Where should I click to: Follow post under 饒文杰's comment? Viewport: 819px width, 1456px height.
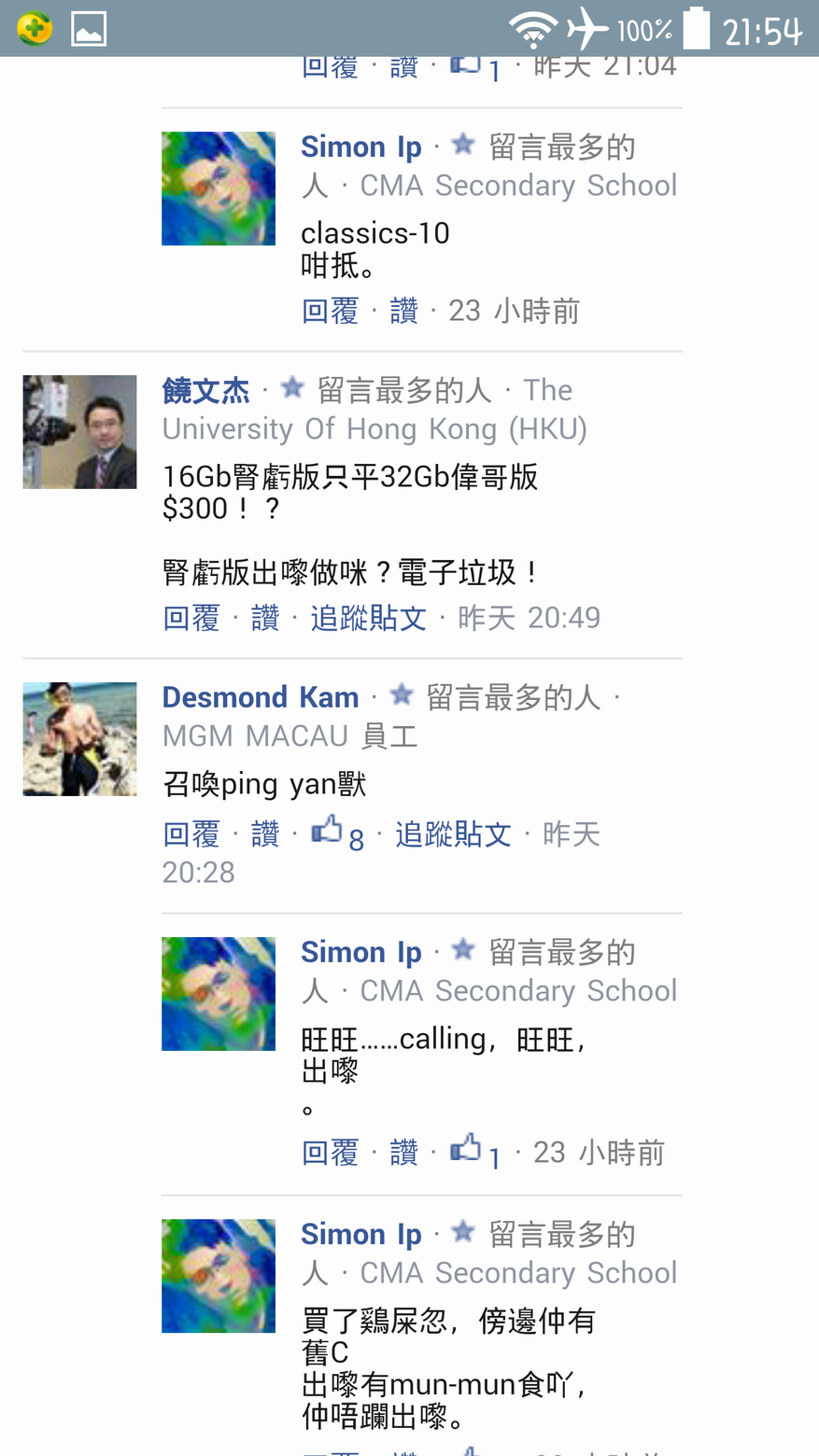click(368, 618)
